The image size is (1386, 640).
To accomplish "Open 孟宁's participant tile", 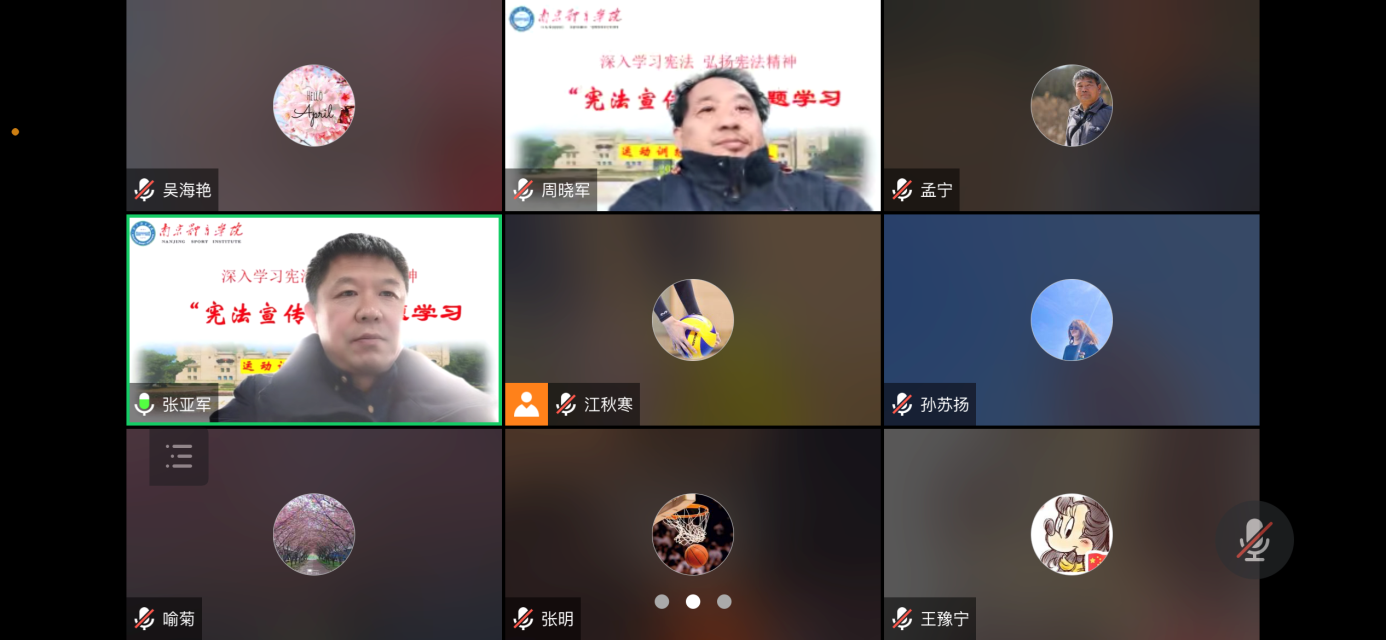I will coord(1071,105).
